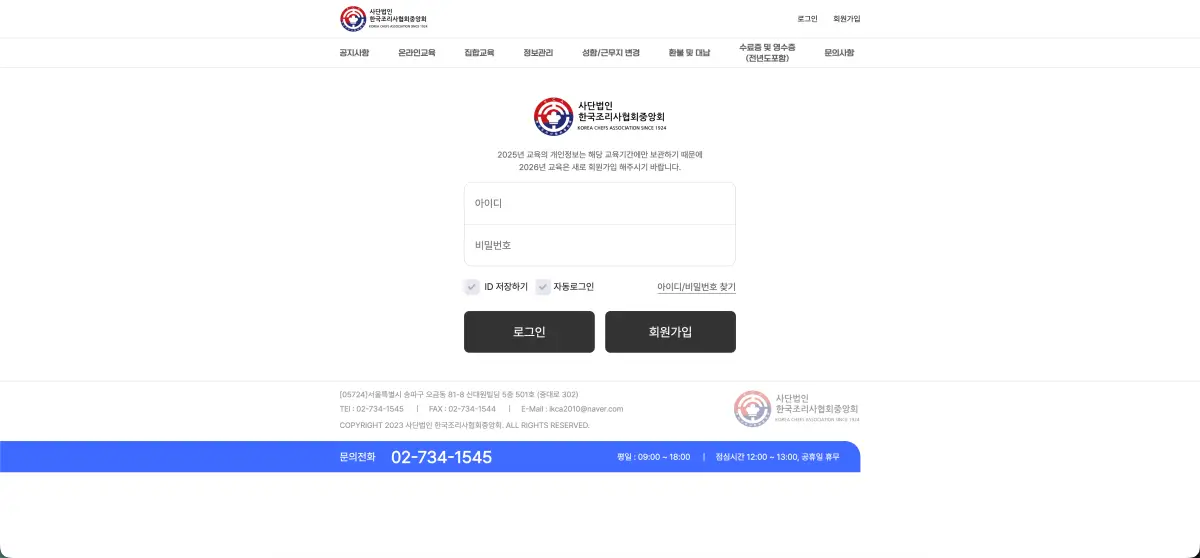This screenshot has width=1200, height=558.
Task: Tap the 로그인 link in the top header
Action: pos(807,19)
